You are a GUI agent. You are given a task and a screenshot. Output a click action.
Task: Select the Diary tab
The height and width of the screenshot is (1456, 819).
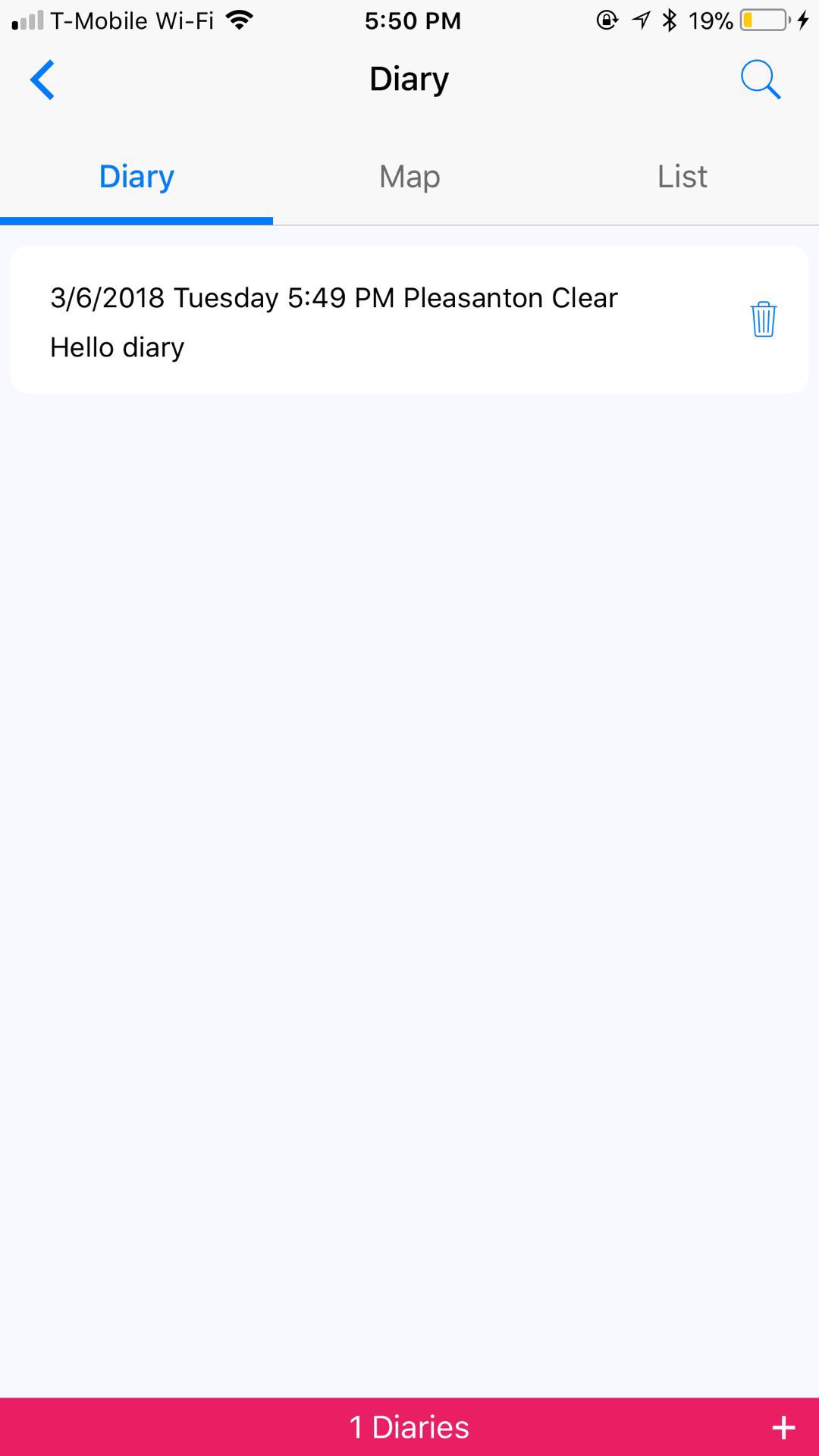point(136,176)
